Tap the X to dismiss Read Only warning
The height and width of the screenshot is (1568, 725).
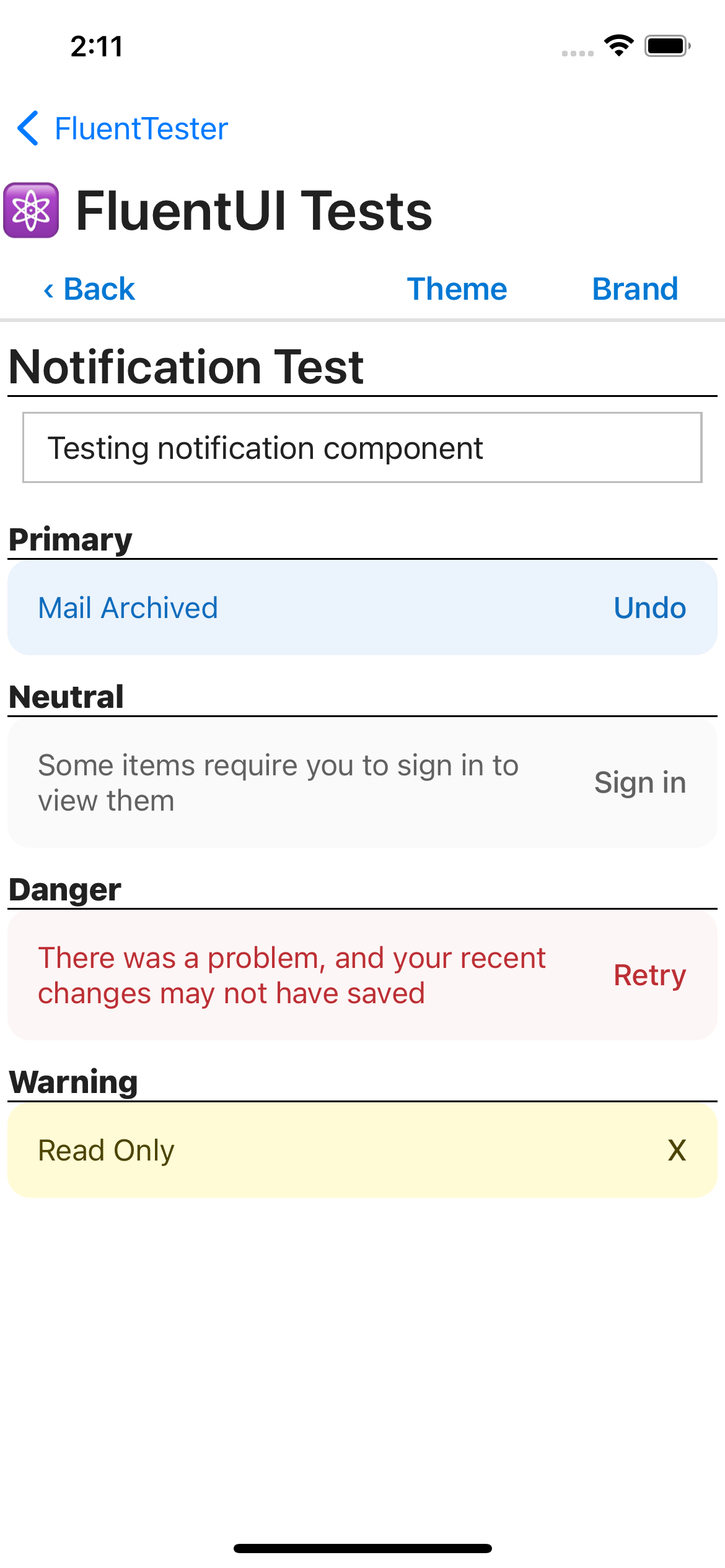point(677,1150)
